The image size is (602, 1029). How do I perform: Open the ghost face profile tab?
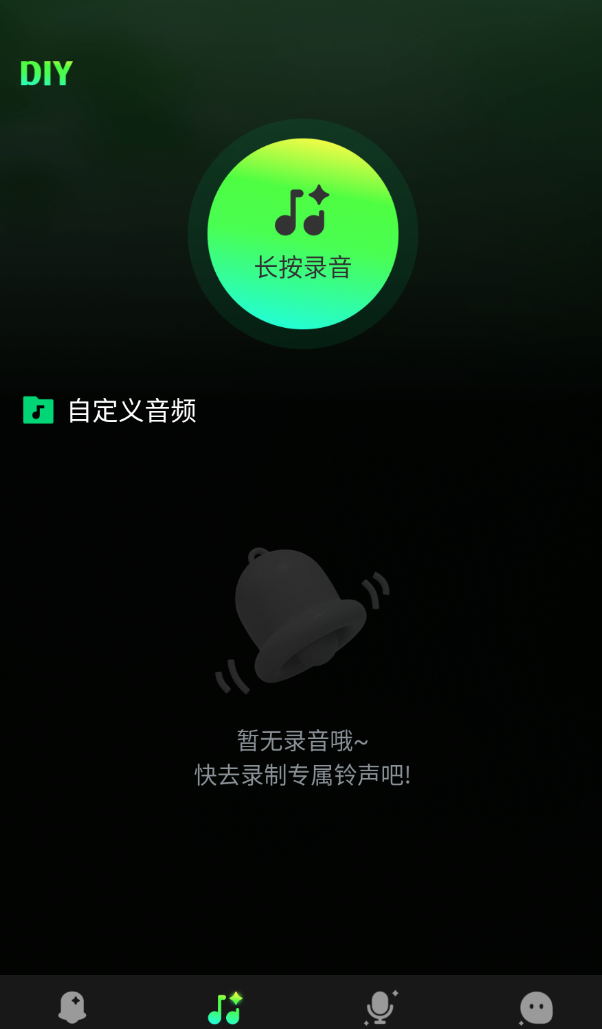[x=536, y=1007]
